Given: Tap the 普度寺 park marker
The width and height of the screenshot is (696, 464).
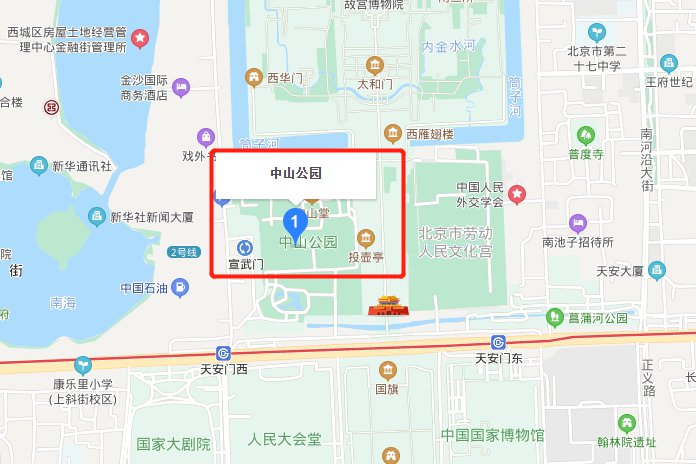Looking at the screenshot, I should (585, 133).
